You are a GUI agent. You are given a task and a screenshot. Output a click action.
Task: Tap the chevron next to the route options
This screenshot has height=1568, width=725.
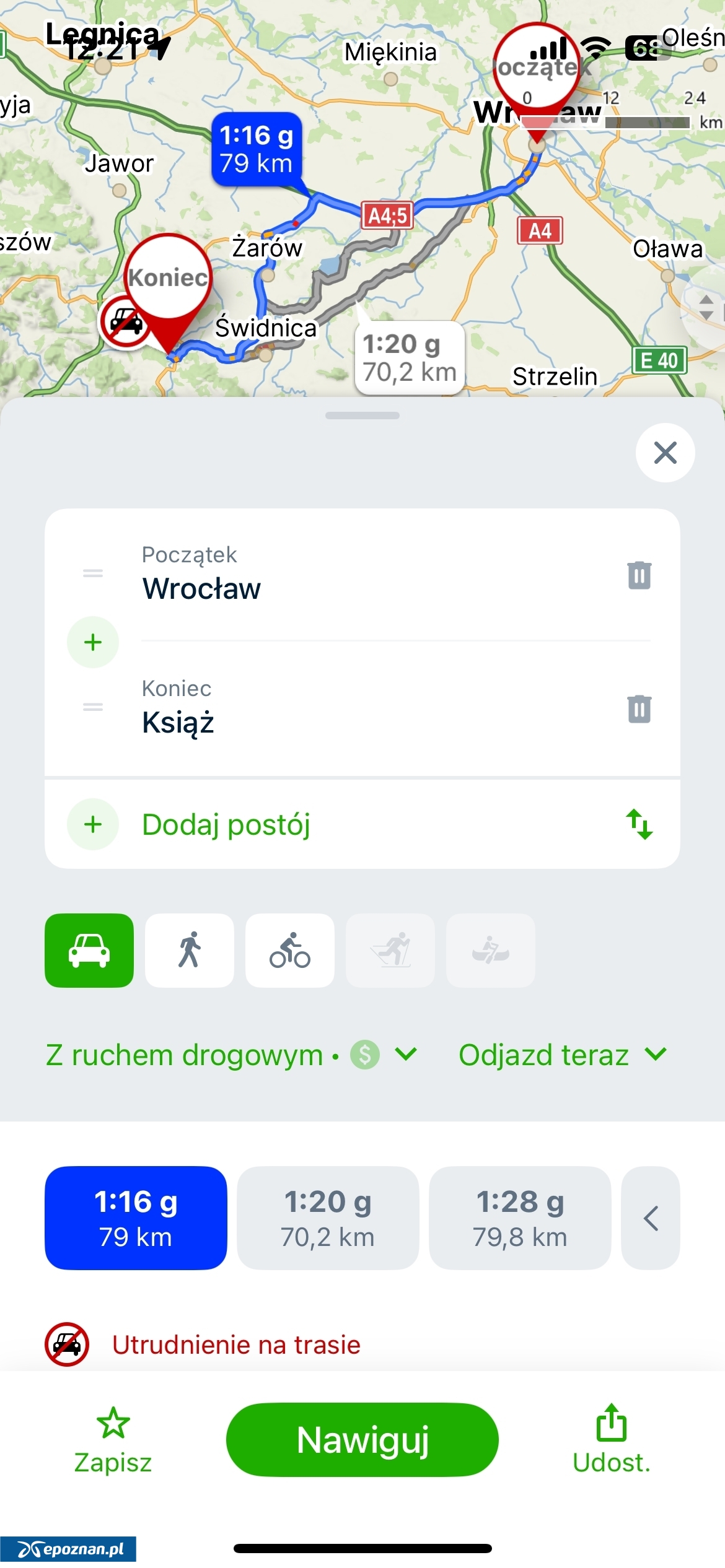pyautogui.click(x=651, y=1218)
